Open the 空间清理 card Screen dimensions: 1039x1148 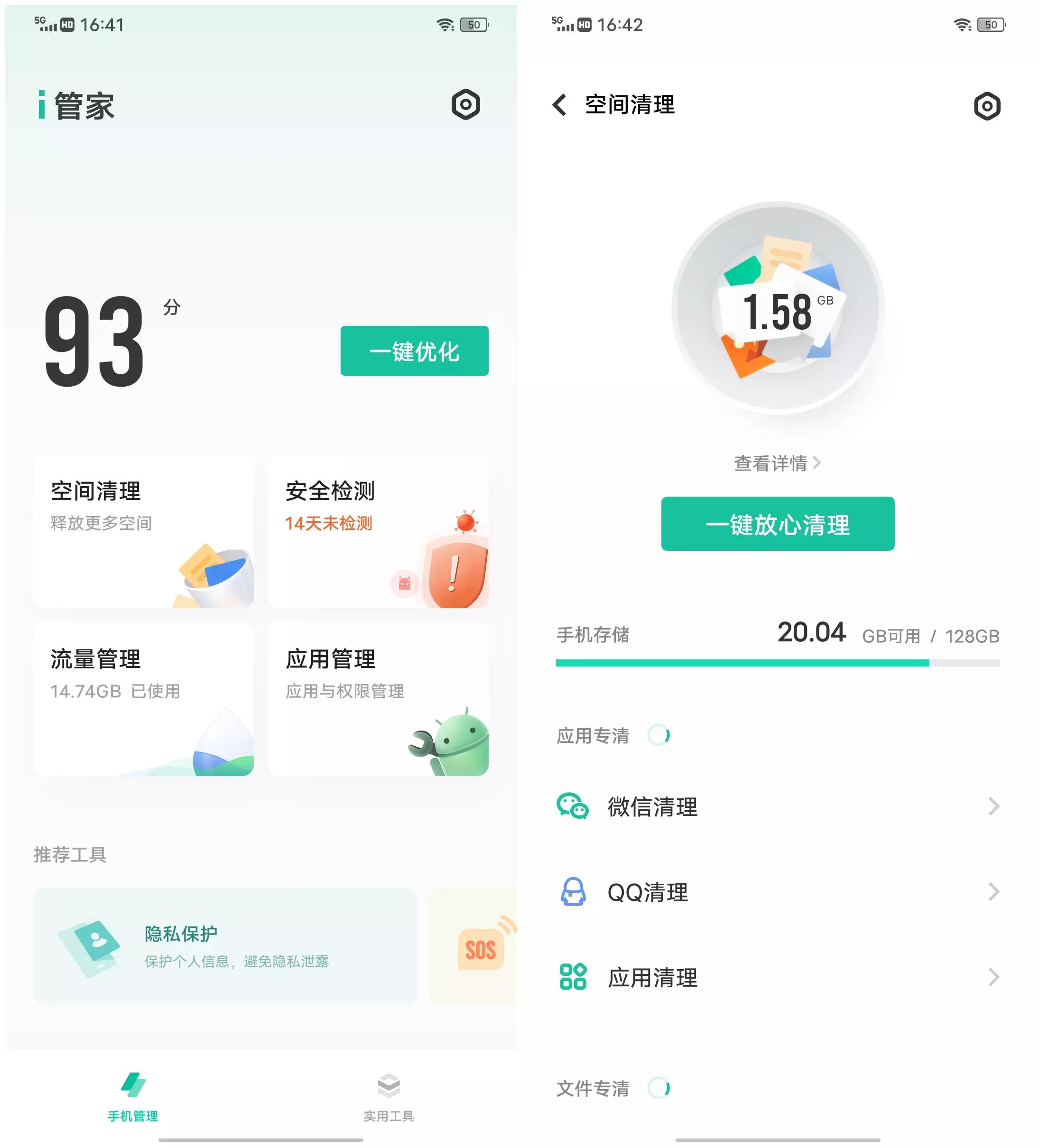click(144, 531)
